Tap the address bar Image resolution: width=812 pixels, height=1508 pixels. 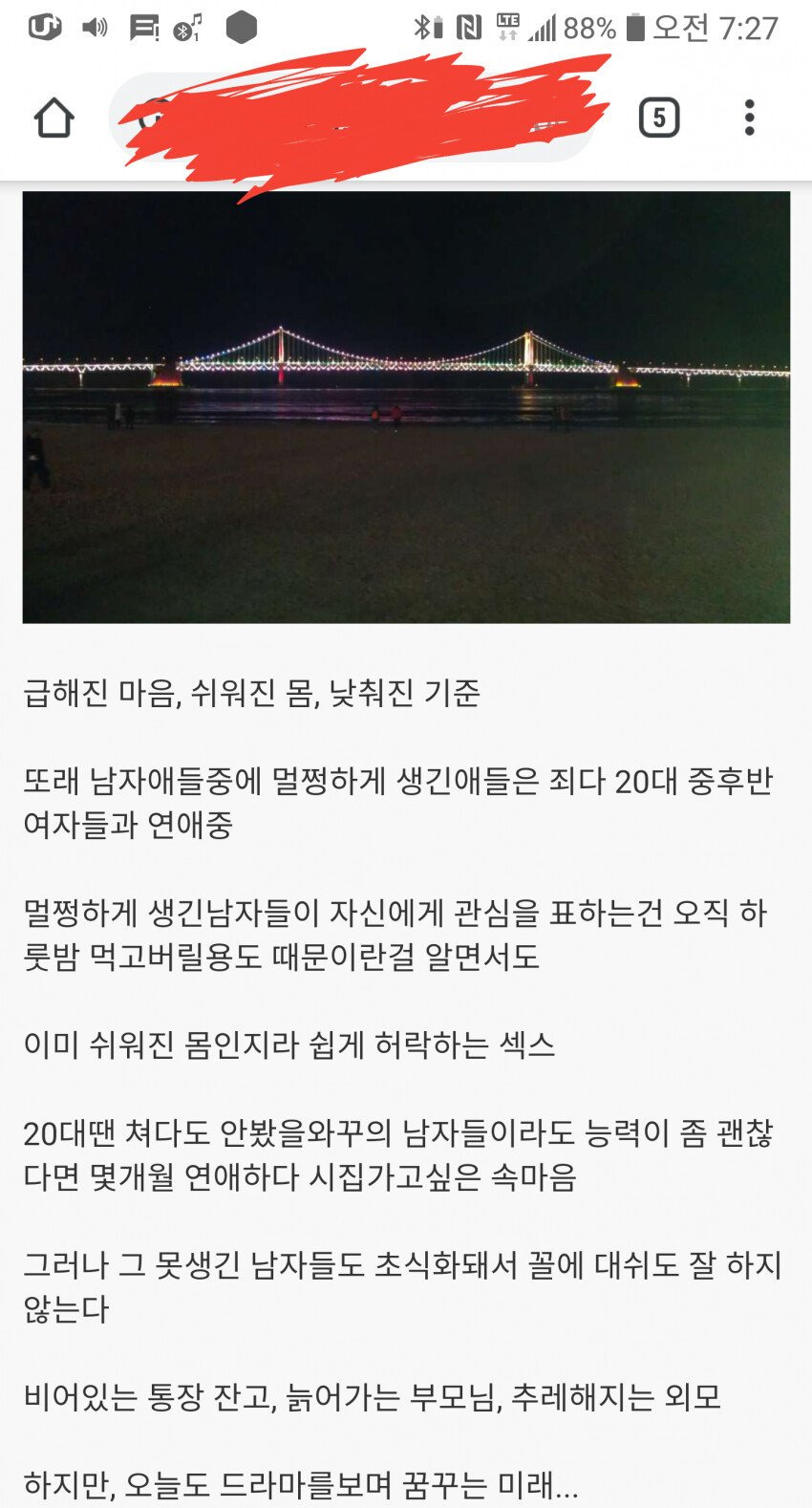pos(353,118)
